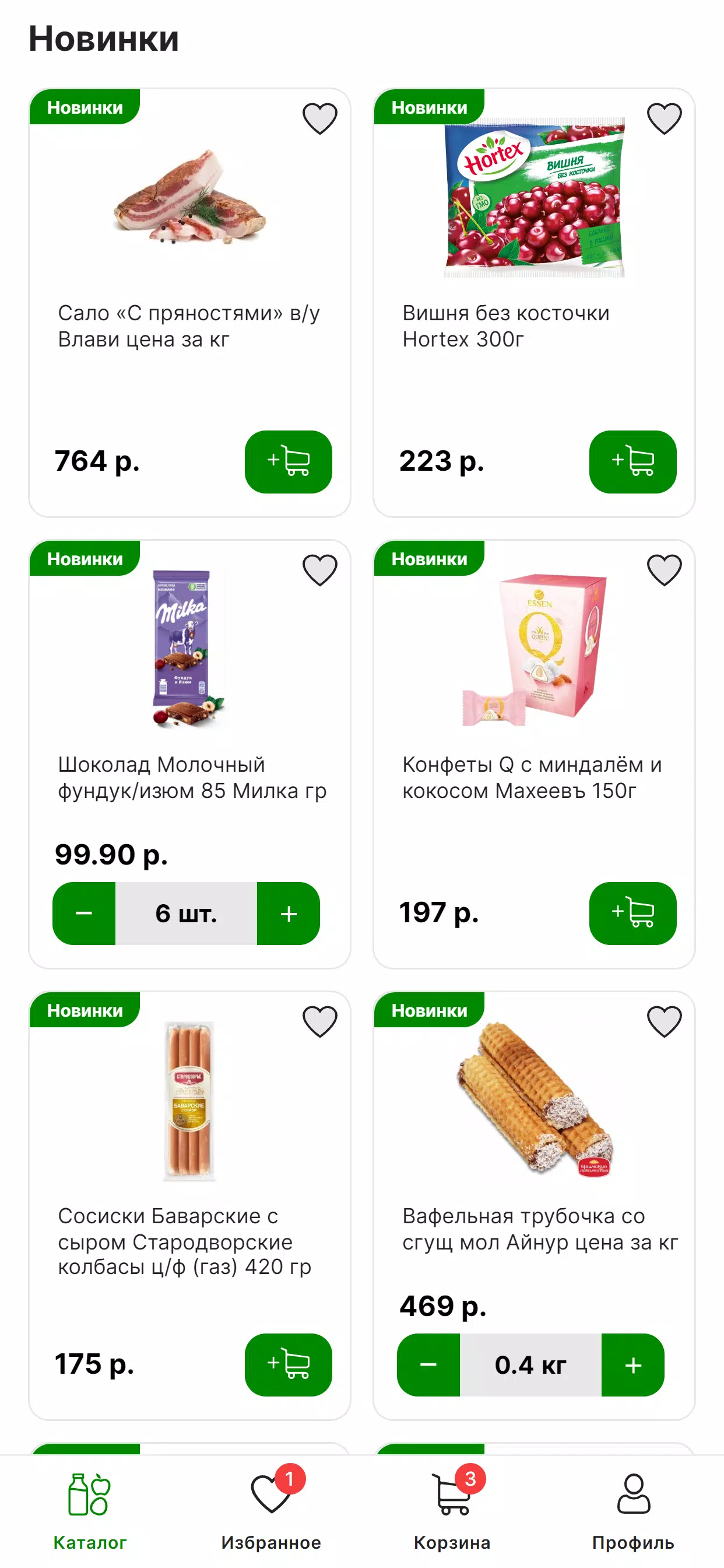
Task: Add Сало «С пряностями» to favorites
Action: pyautogui.click(x=320, y=118)
